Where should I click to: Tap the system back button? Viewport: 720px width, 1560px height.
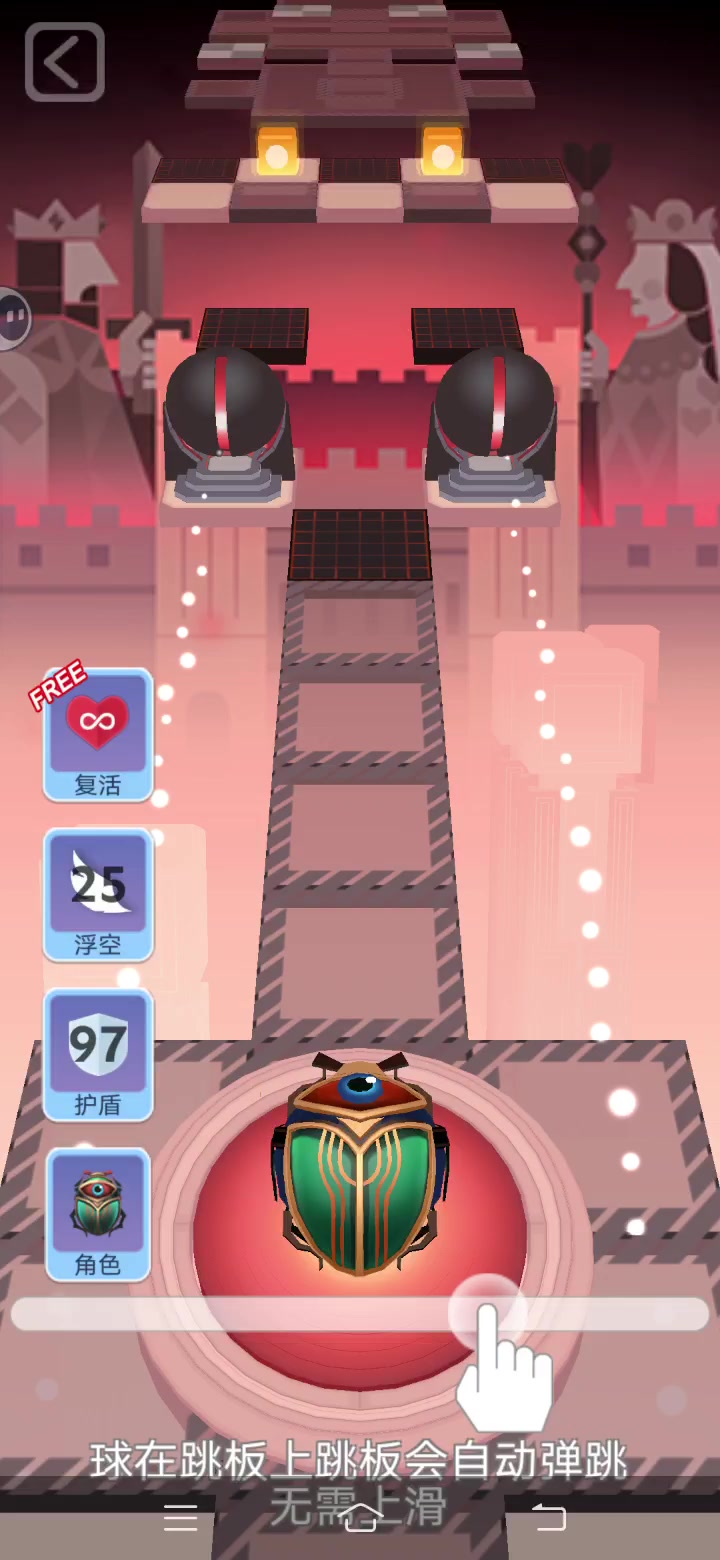click(548, 1518)
